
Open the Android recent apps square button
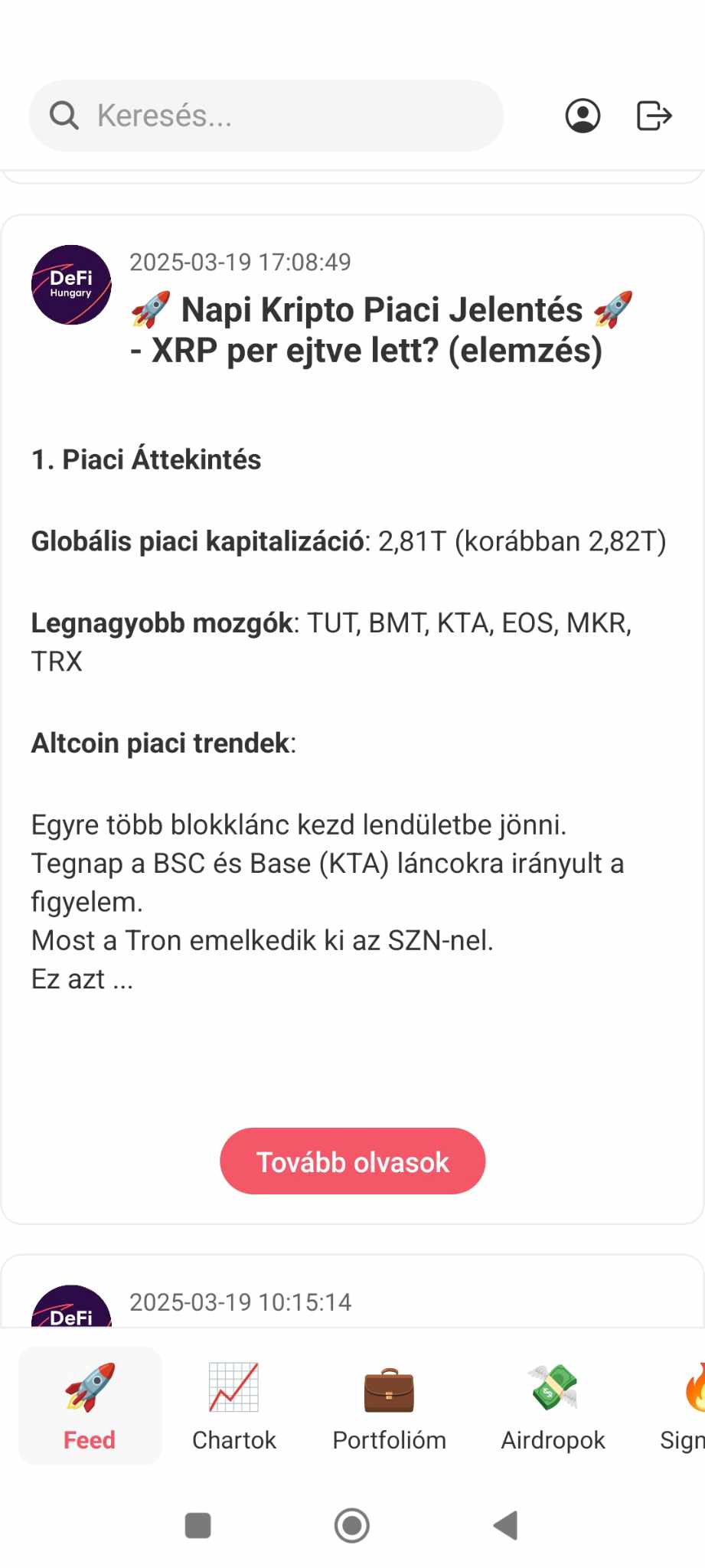197,1526
